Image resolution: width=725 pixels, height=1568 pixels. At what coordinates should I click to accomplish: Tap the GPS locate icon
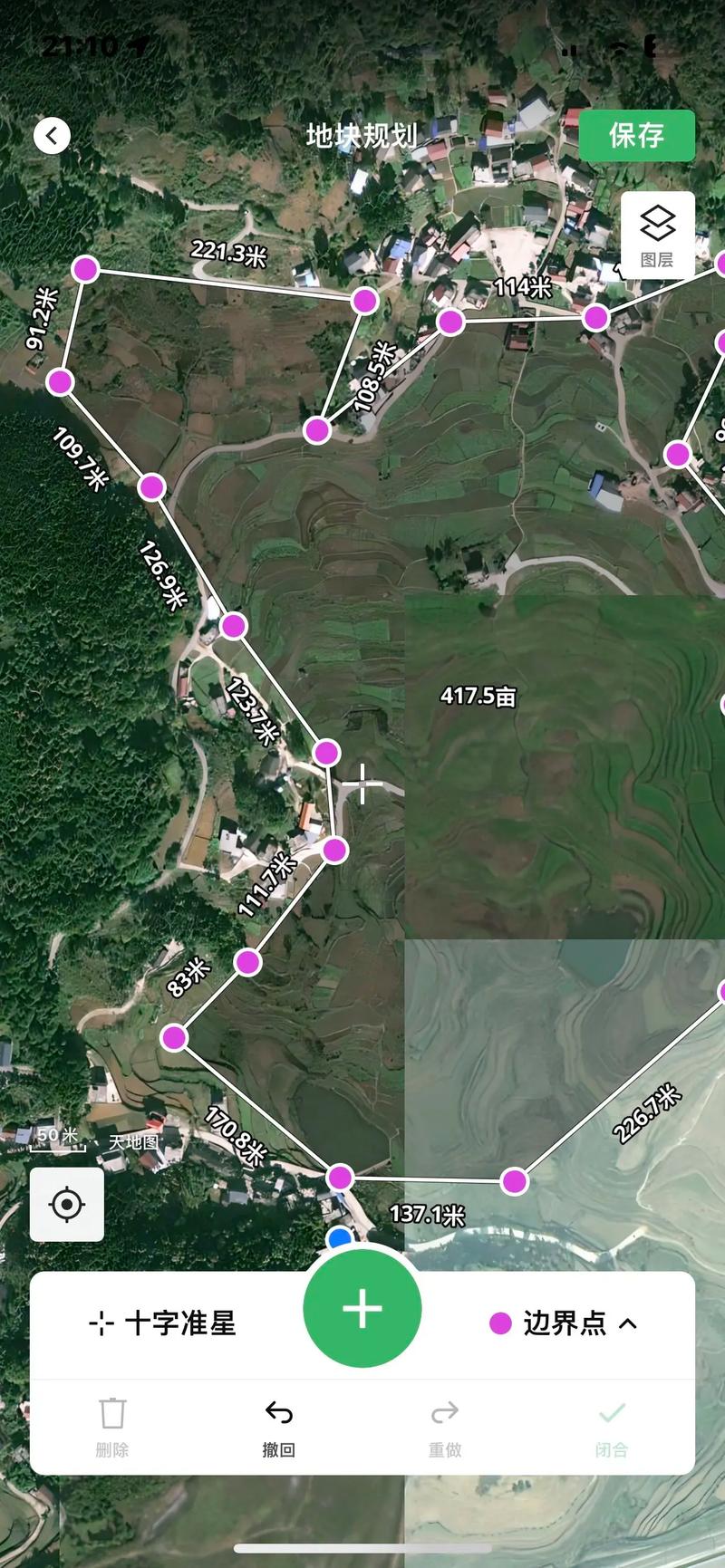point(65,1203)
